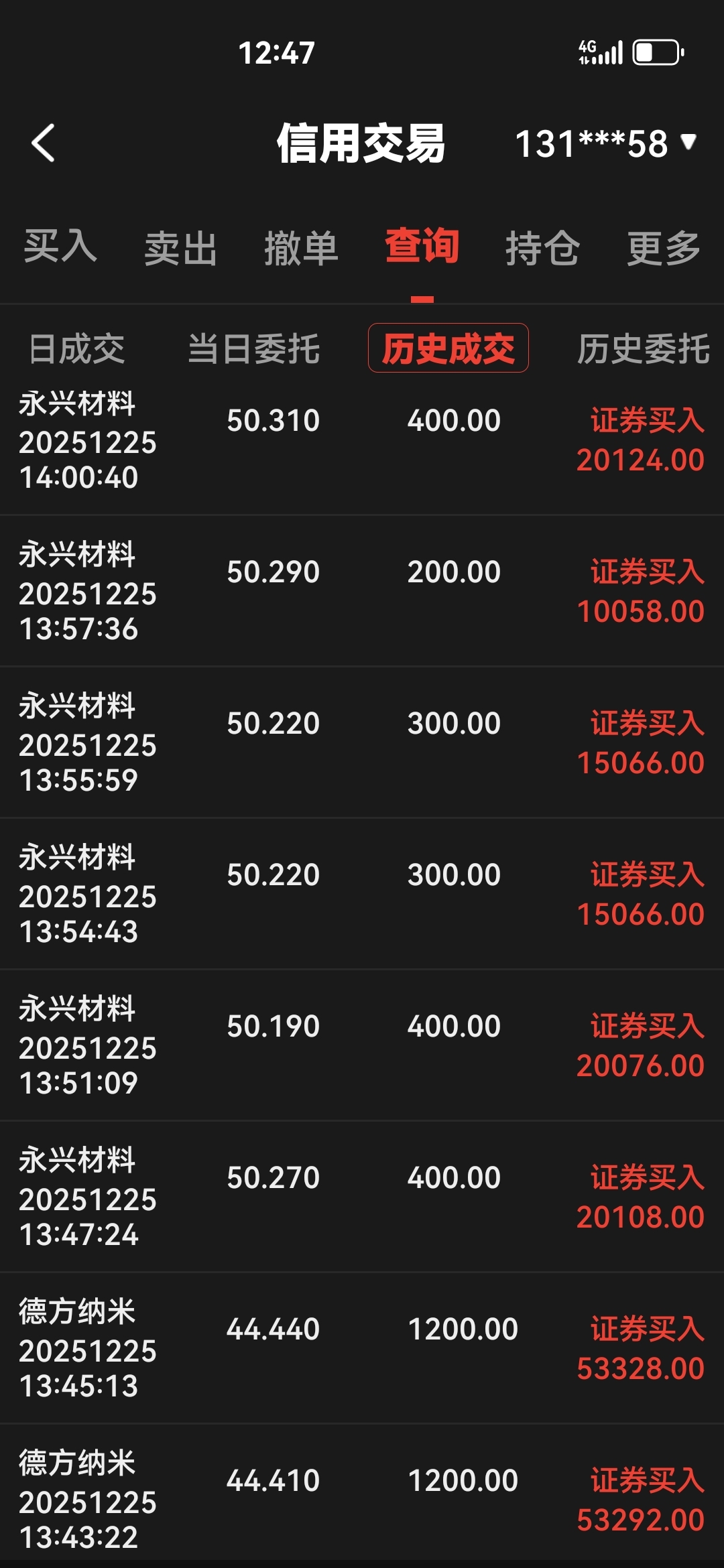Select the 查询 tab
724x1568 pixels.
[422, 247]
